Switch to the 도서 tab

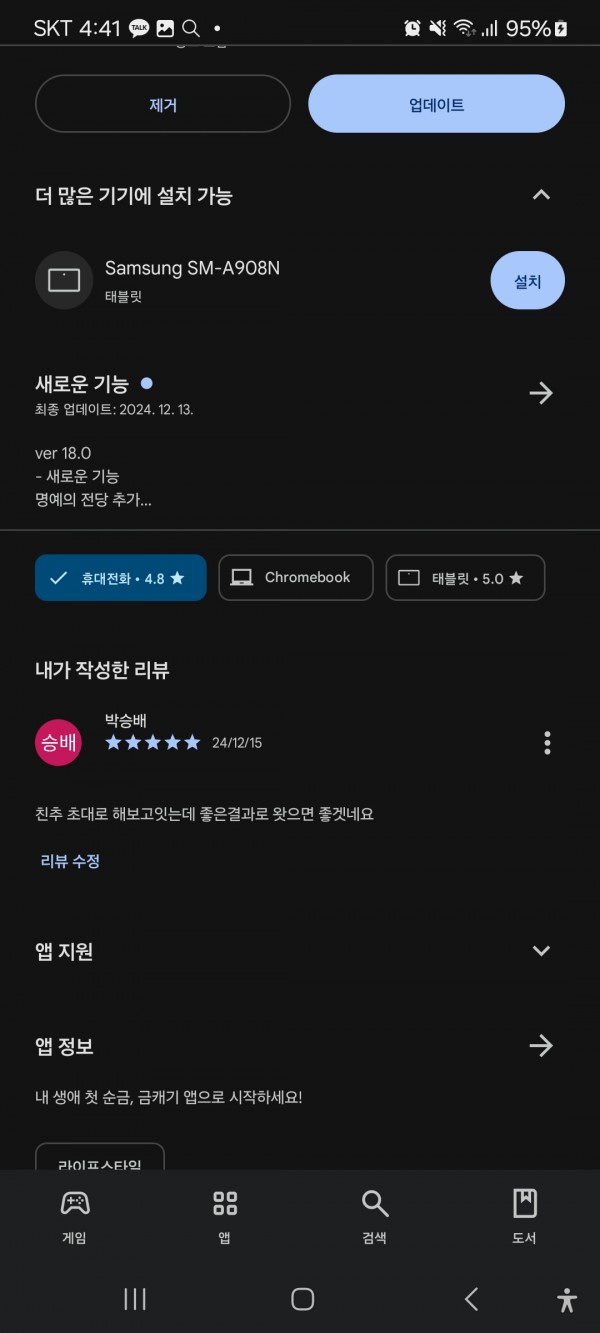point(524,1217)
